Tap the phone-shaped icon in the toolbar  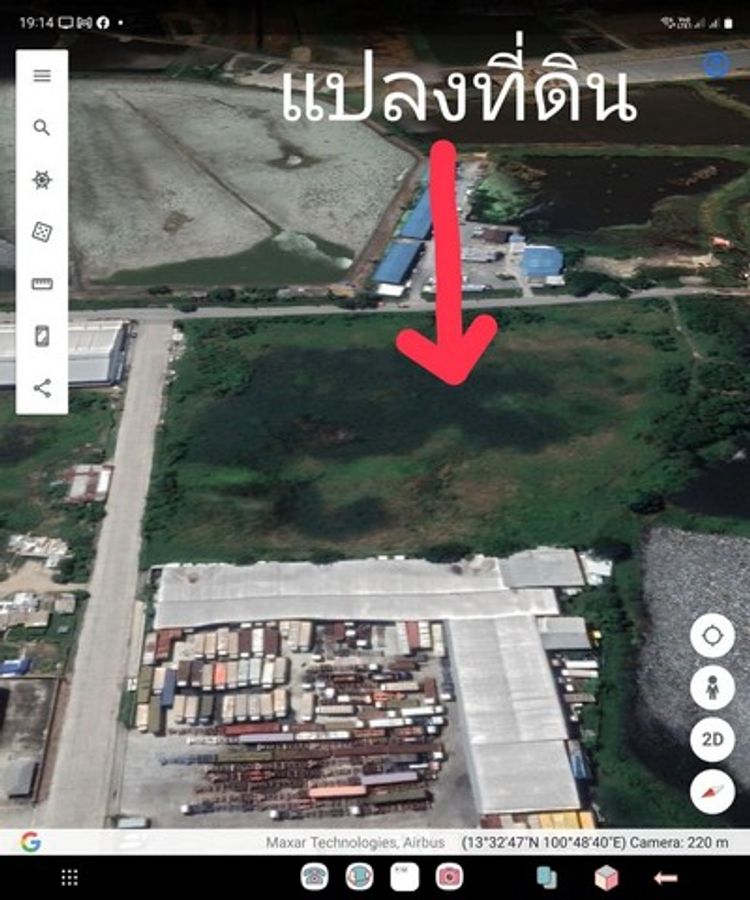point(42,336)
